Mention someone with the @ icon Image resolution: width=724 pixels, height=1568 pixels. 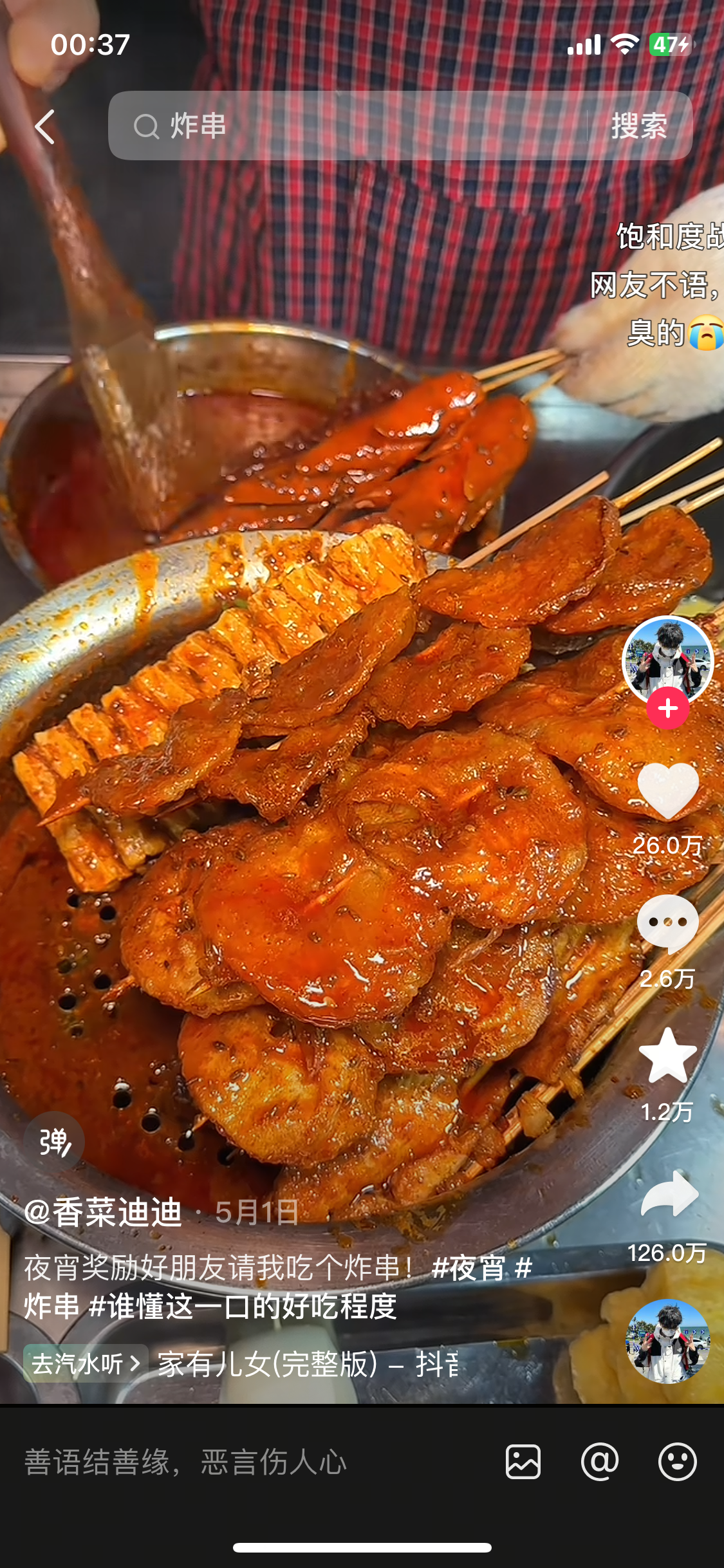coord(600,1462)
